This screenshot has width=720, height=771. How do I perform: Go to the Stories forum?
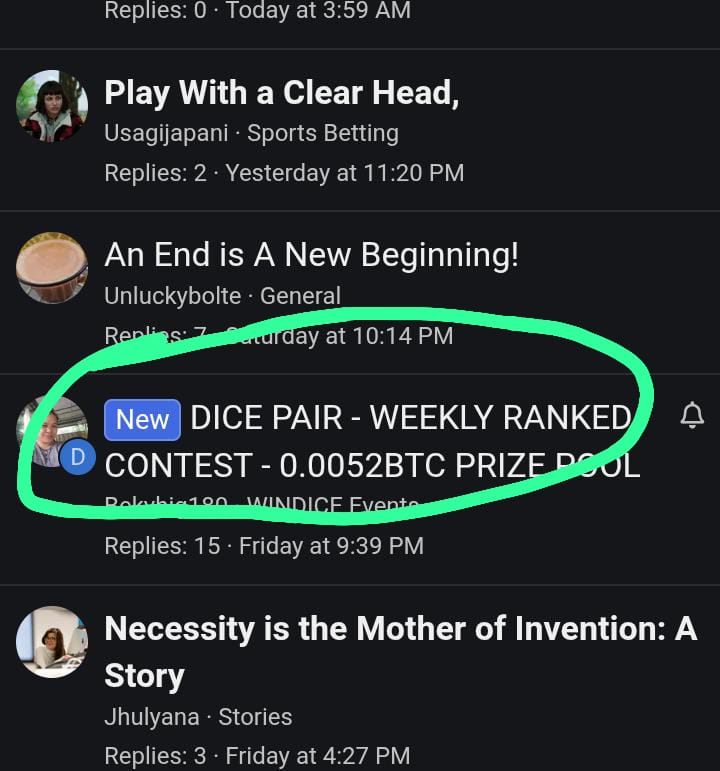[255, 717]
